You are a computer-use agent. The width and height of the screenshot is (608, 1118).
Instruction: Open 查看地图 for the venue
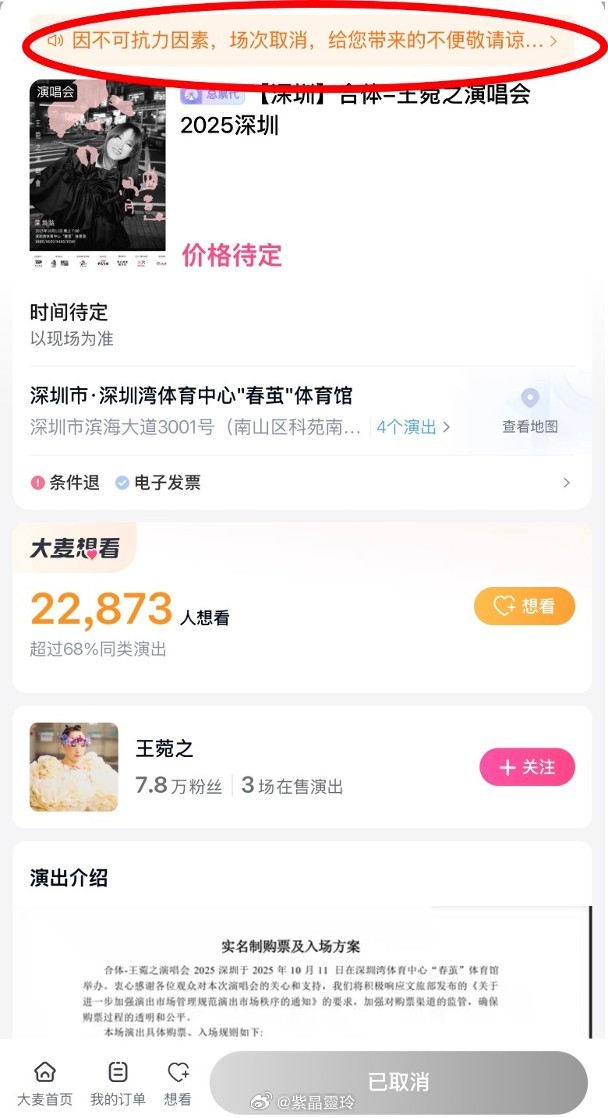click(x=530, y=411)
